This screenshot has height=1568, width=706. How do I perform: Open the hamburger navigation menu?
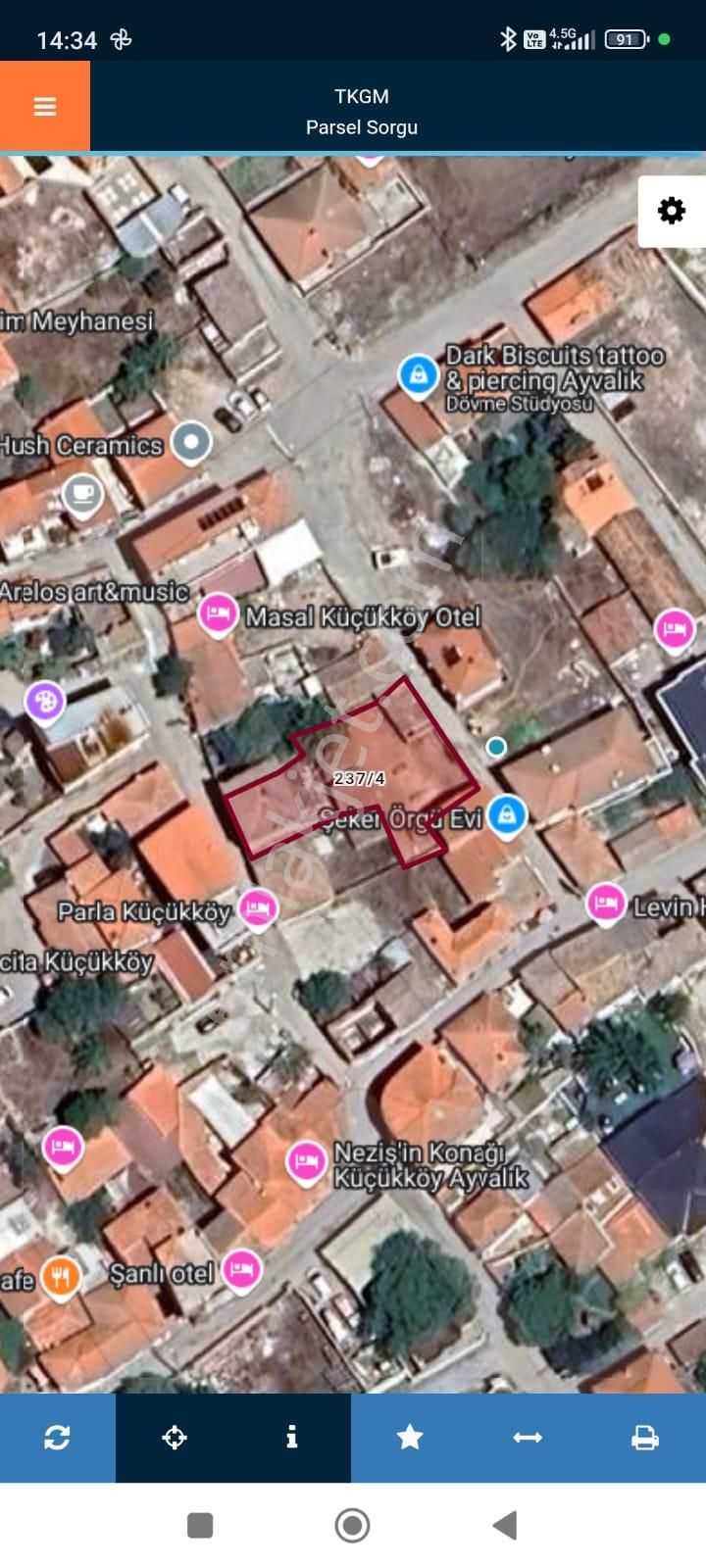44,106
